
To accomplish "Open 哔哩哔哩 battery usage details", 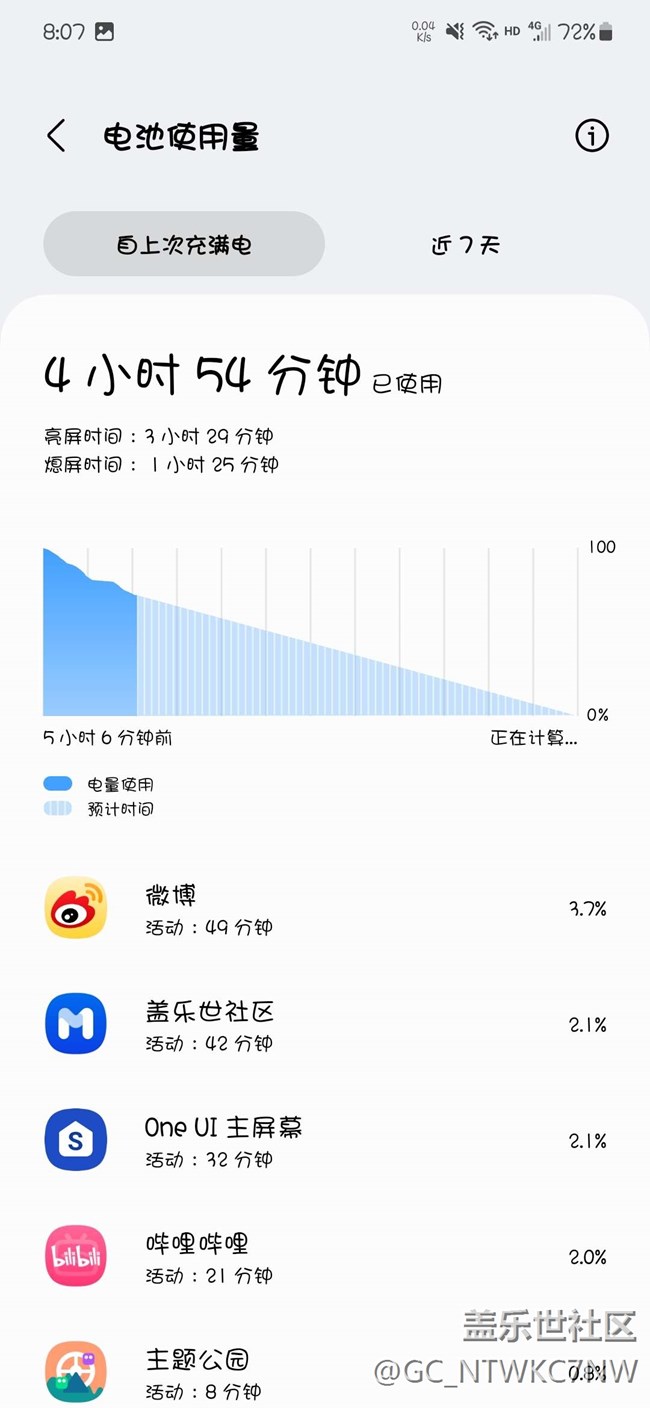I will [x=325, y=1257].
